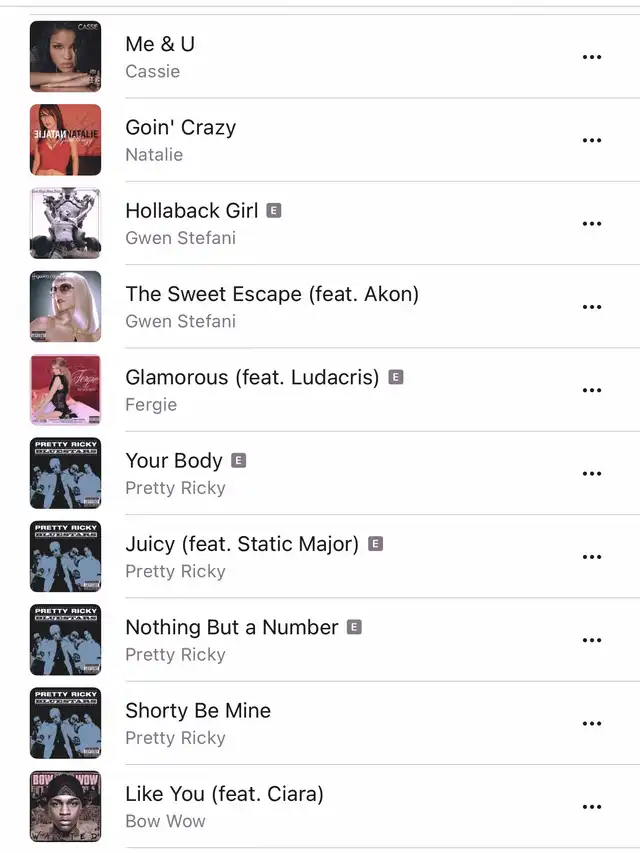The width and height of the screenshot is (640, 853).
Task: Open more options for Your Body
Action: (x=592, y=474)
